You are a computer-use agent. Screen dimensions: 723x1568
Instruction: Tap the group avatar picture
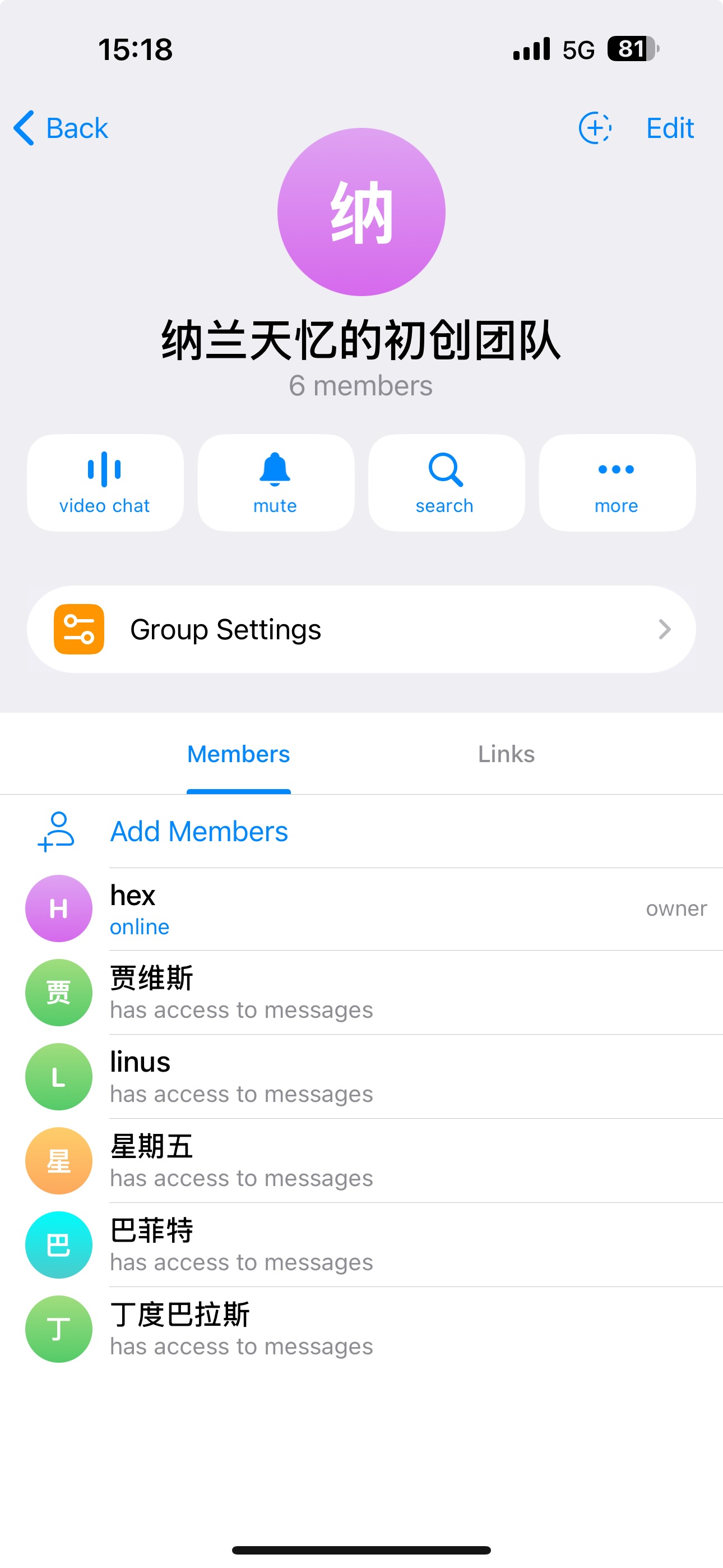(361, 212)
